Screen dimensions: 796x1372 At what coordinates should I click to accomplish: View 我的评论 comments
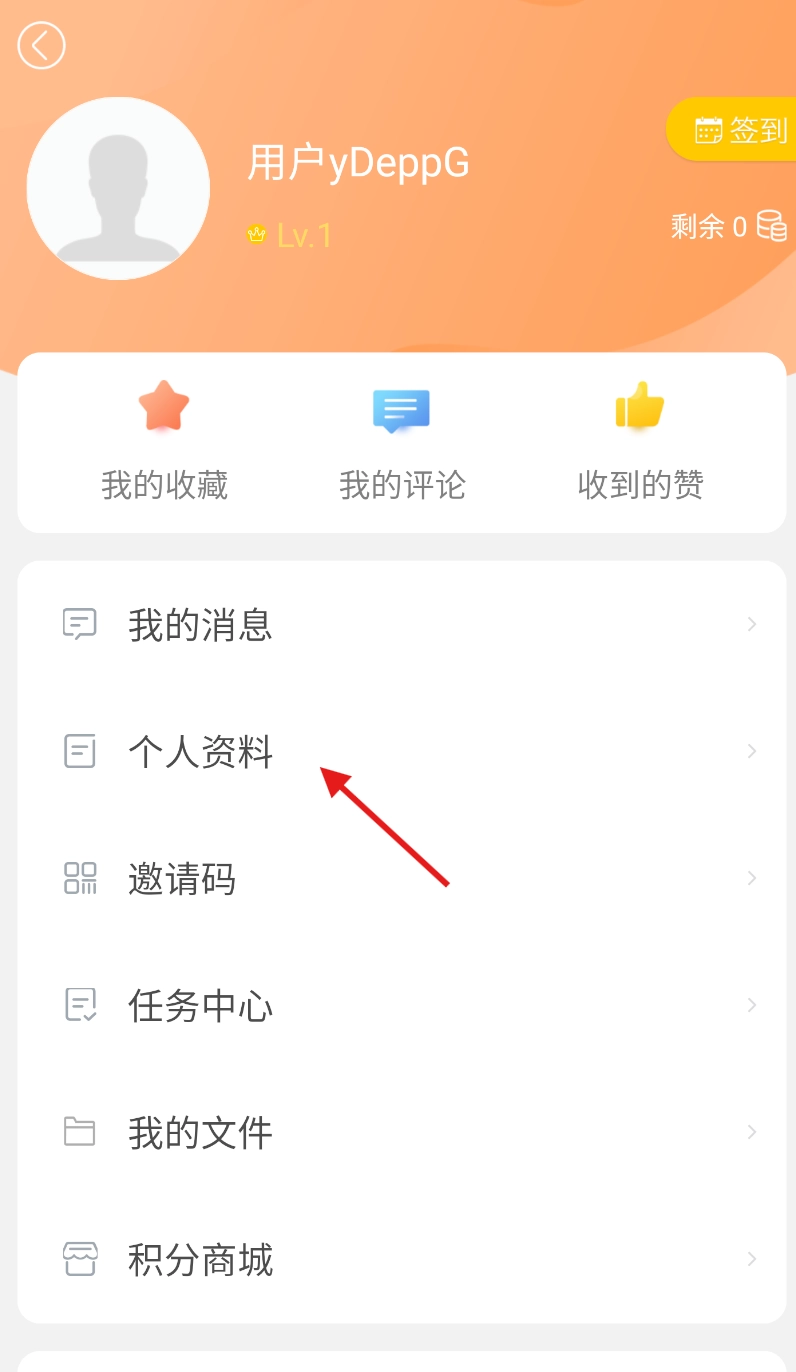pyautogui.click(x=402, y=443)
